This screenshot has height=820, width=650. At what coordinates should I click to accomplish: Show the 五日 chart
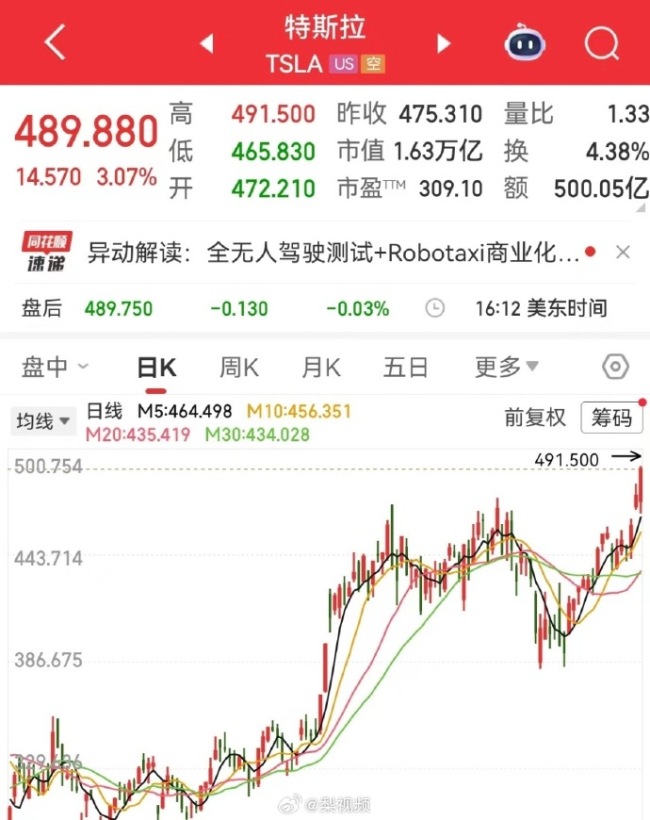(405, 367)
